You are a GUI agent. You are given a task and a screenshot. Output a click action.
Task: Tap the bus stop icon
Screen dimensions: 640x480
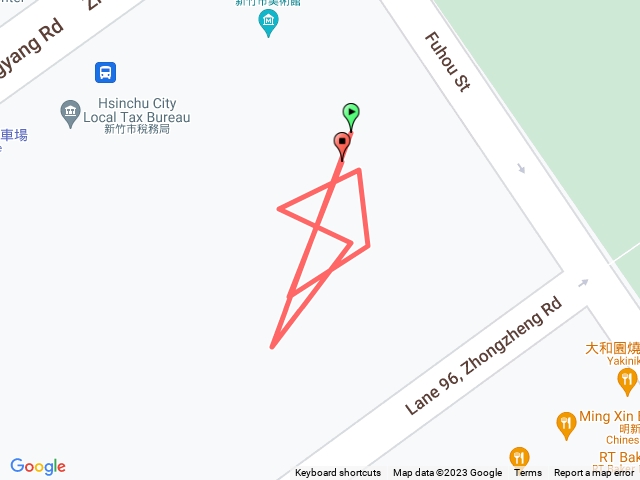106,72
